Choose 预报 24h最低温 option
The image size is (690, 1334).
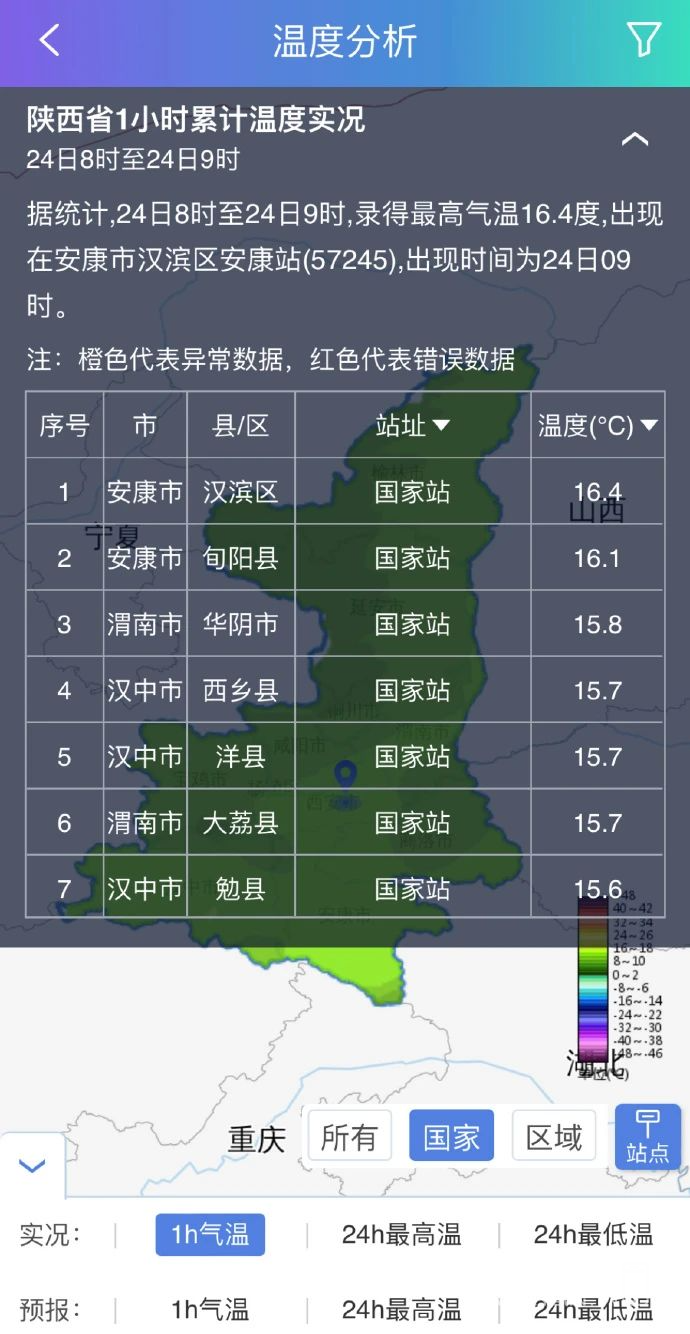[593, 1309]
